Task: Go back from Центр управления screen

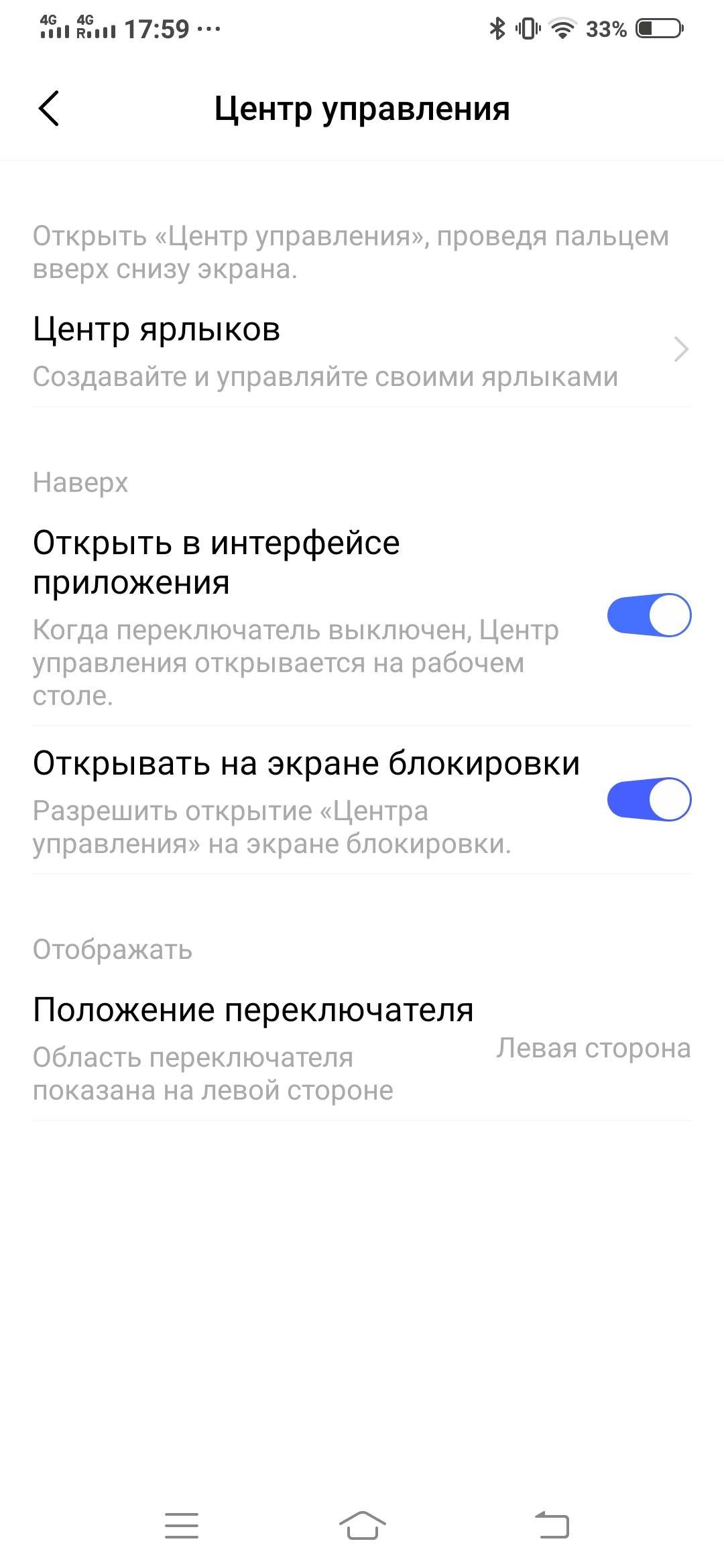Action: click(x=49, y=109)
